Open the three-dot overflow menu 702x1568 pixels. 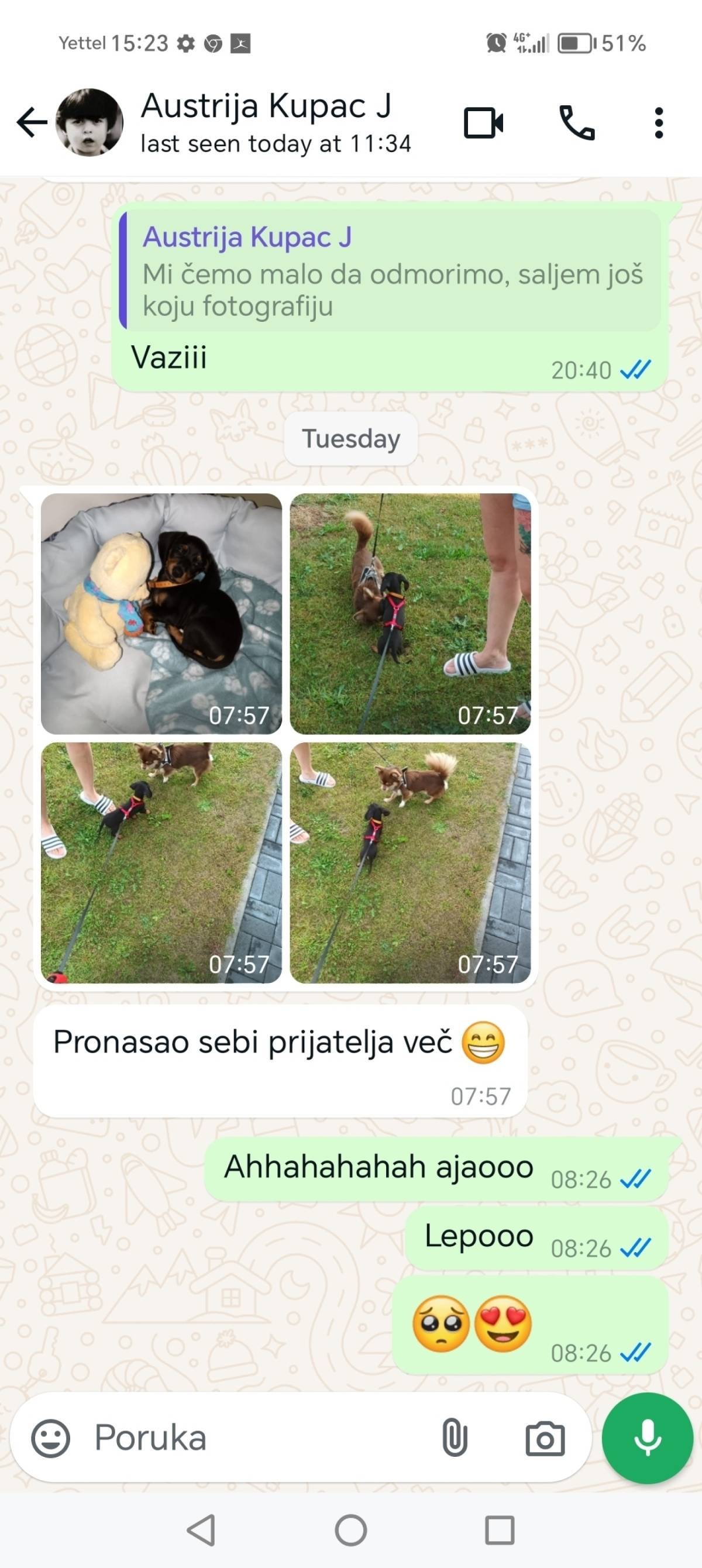[659, 123]
